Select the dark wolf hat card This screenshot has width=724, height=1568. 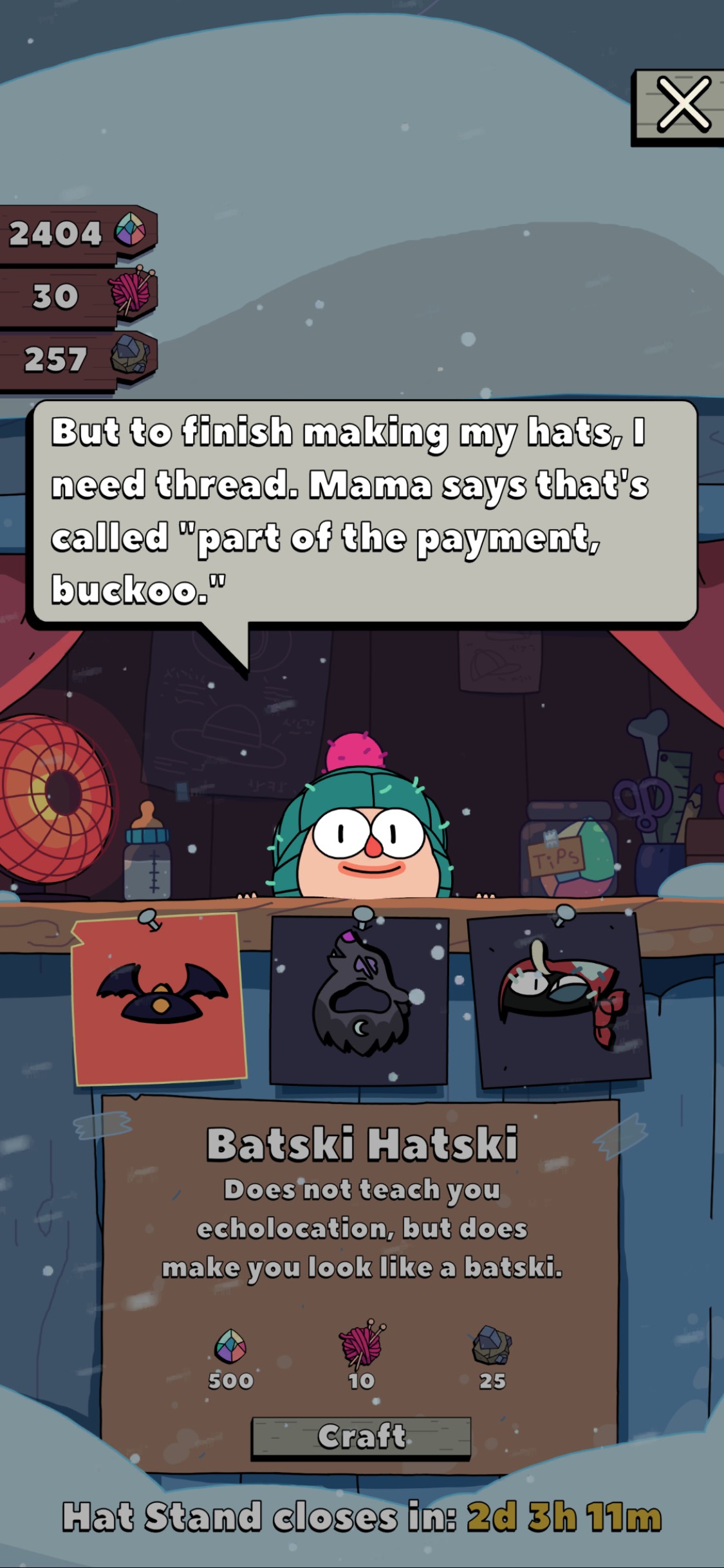(360, 1001)
